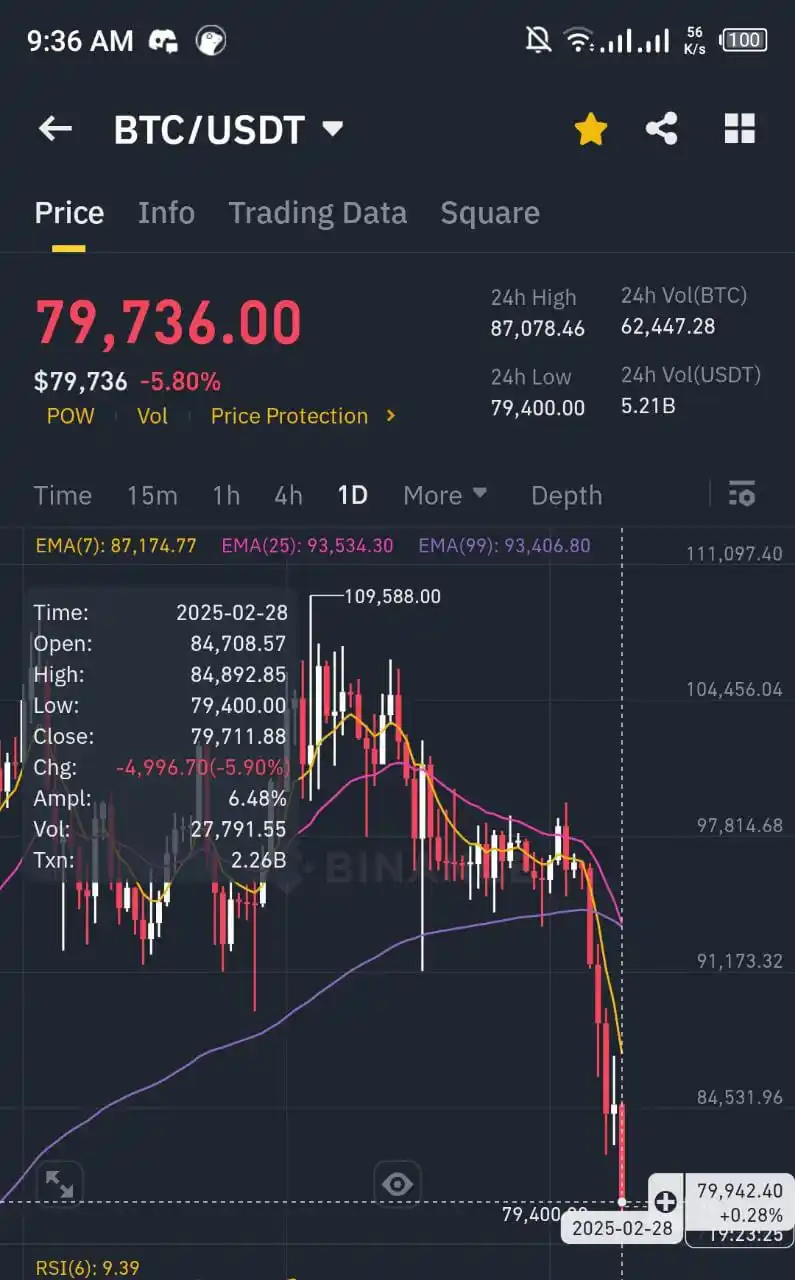795x1280 pixels.
Task: Open chart settings via the gear icon
Action: click(741, 494)
